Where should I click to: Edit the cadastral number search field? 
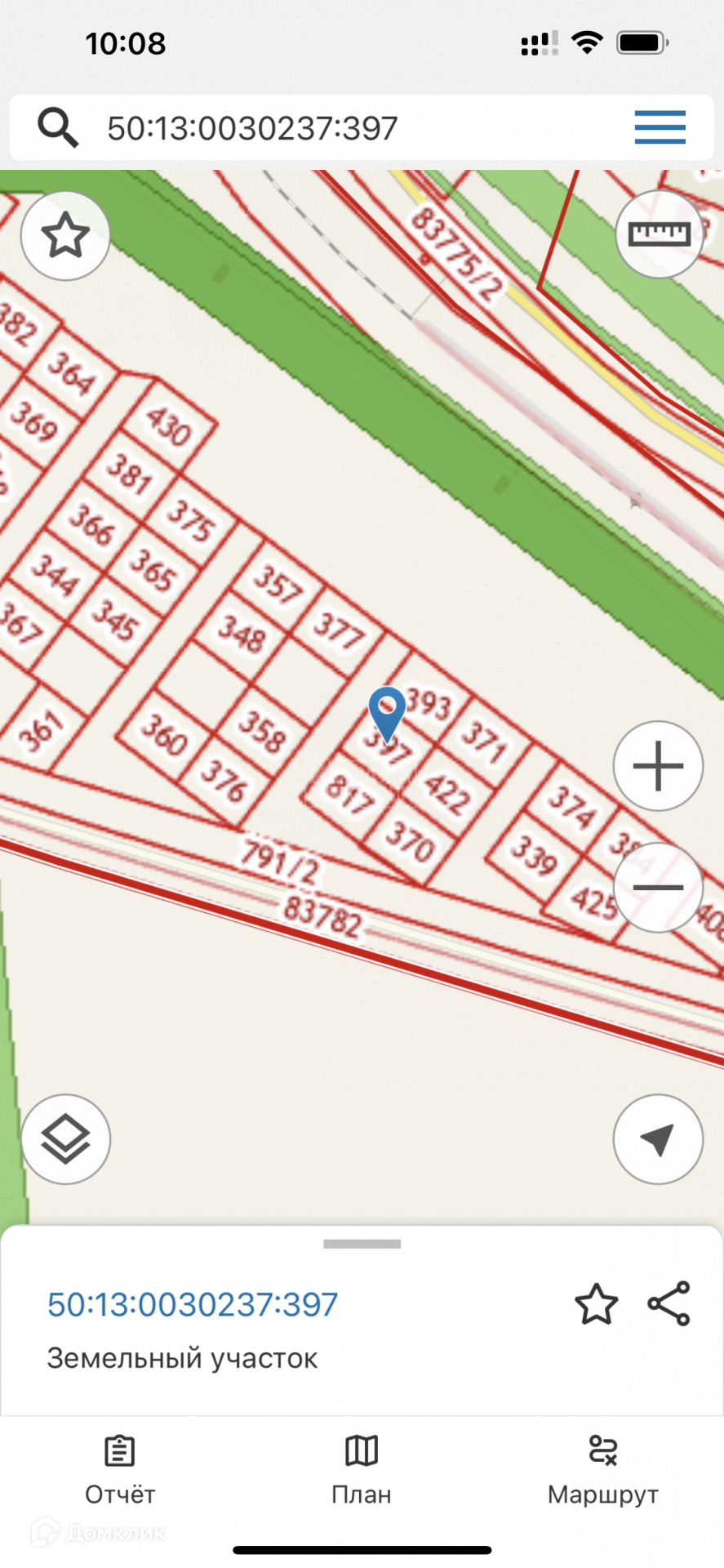pos(326,128)
